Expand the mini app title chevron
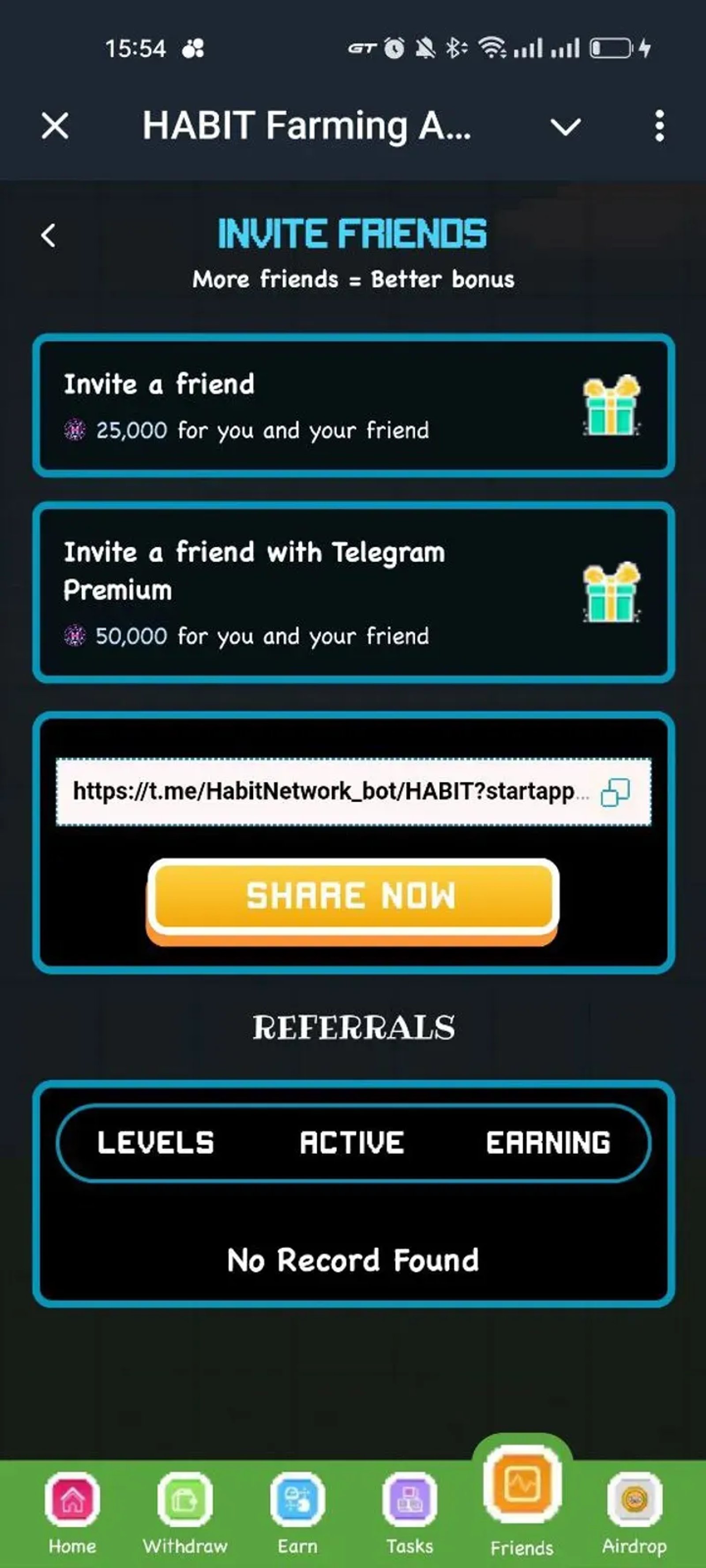Image resolution: width=706 pixels, height=1568 pixels. 565,127
